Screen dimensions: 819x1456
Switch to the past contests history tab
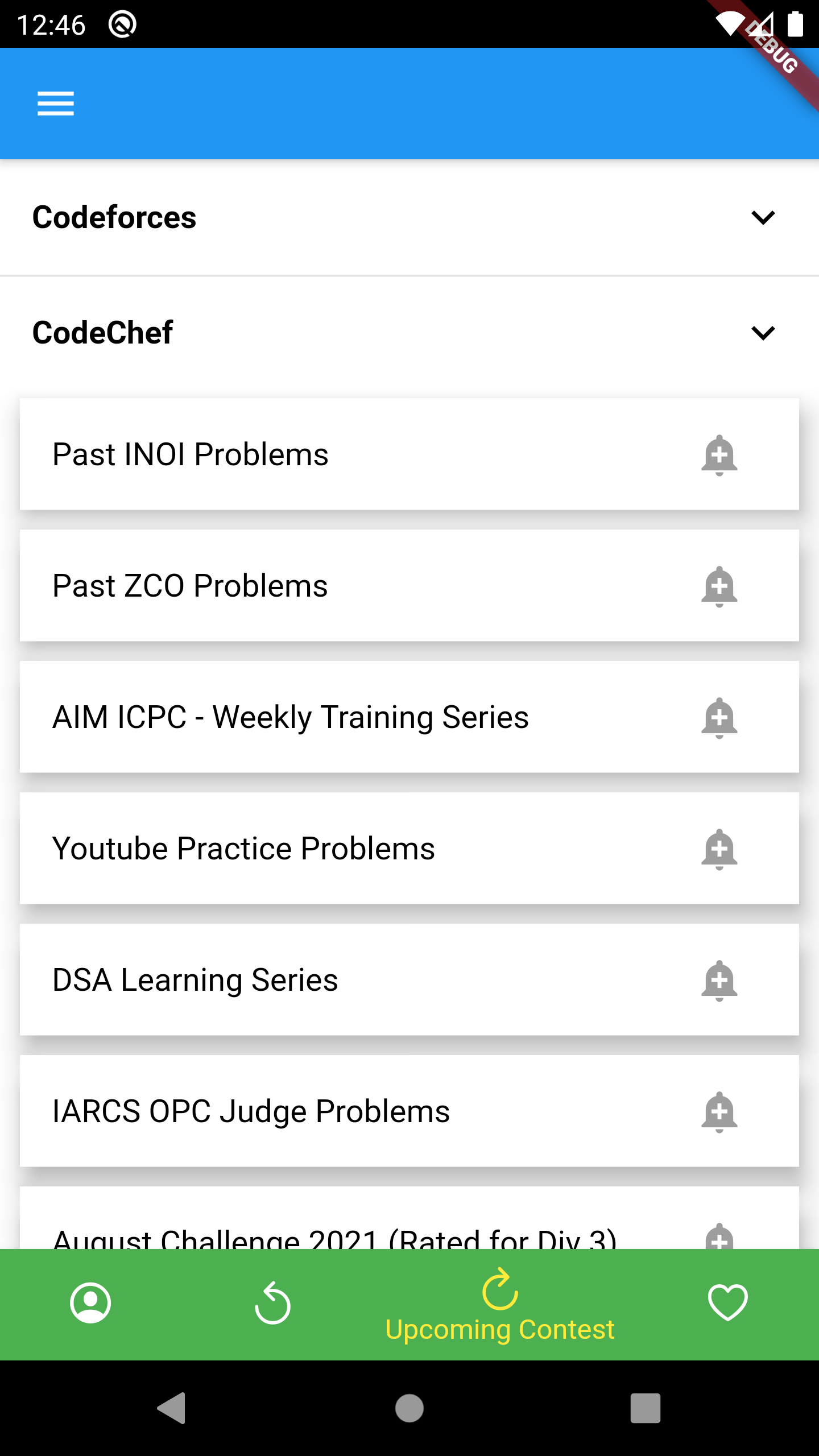272,1302
